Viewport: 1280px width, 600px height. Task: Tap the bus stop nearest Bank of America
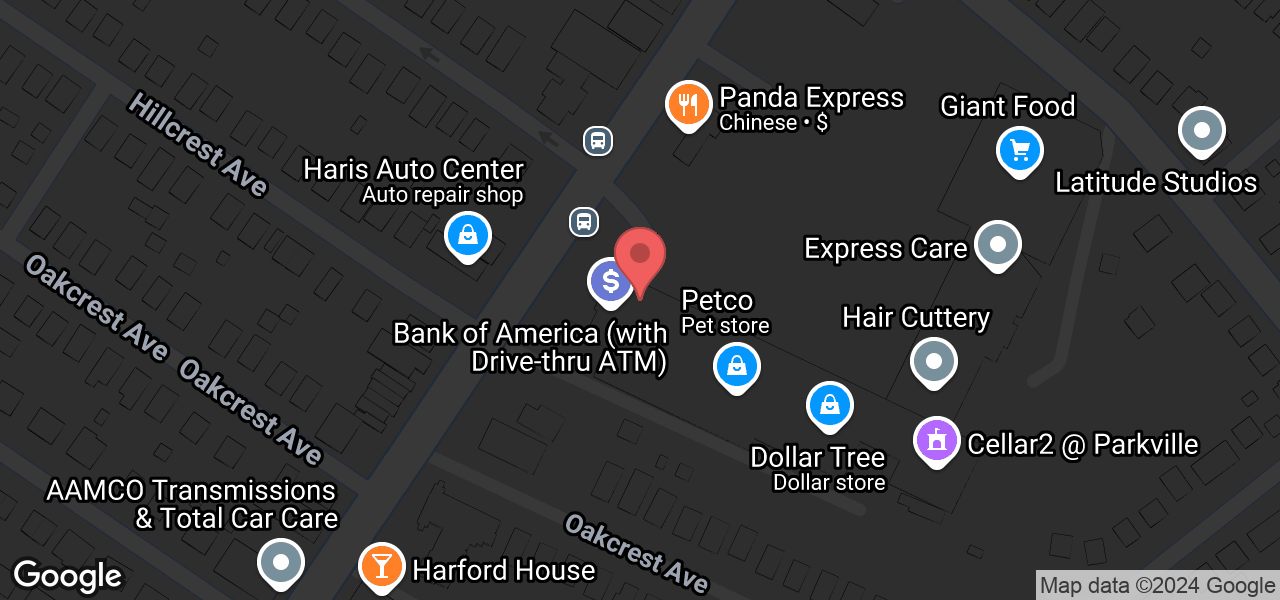point(584,221)
